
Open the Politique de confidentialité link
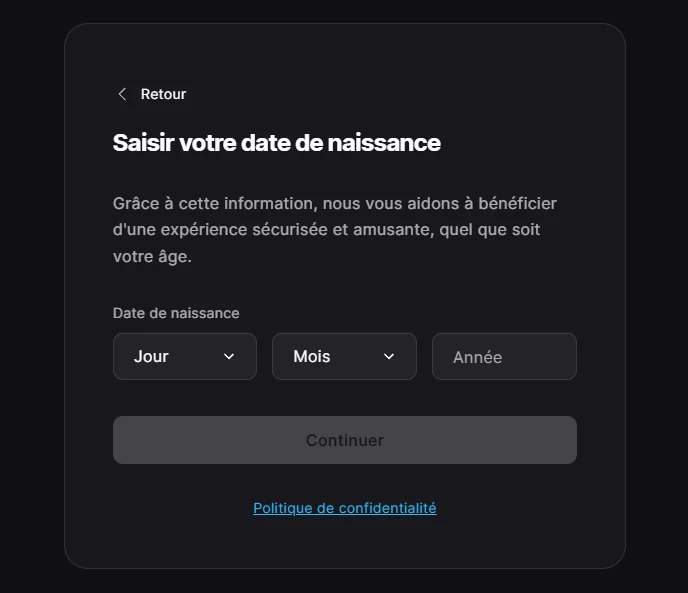click(344, 508)
